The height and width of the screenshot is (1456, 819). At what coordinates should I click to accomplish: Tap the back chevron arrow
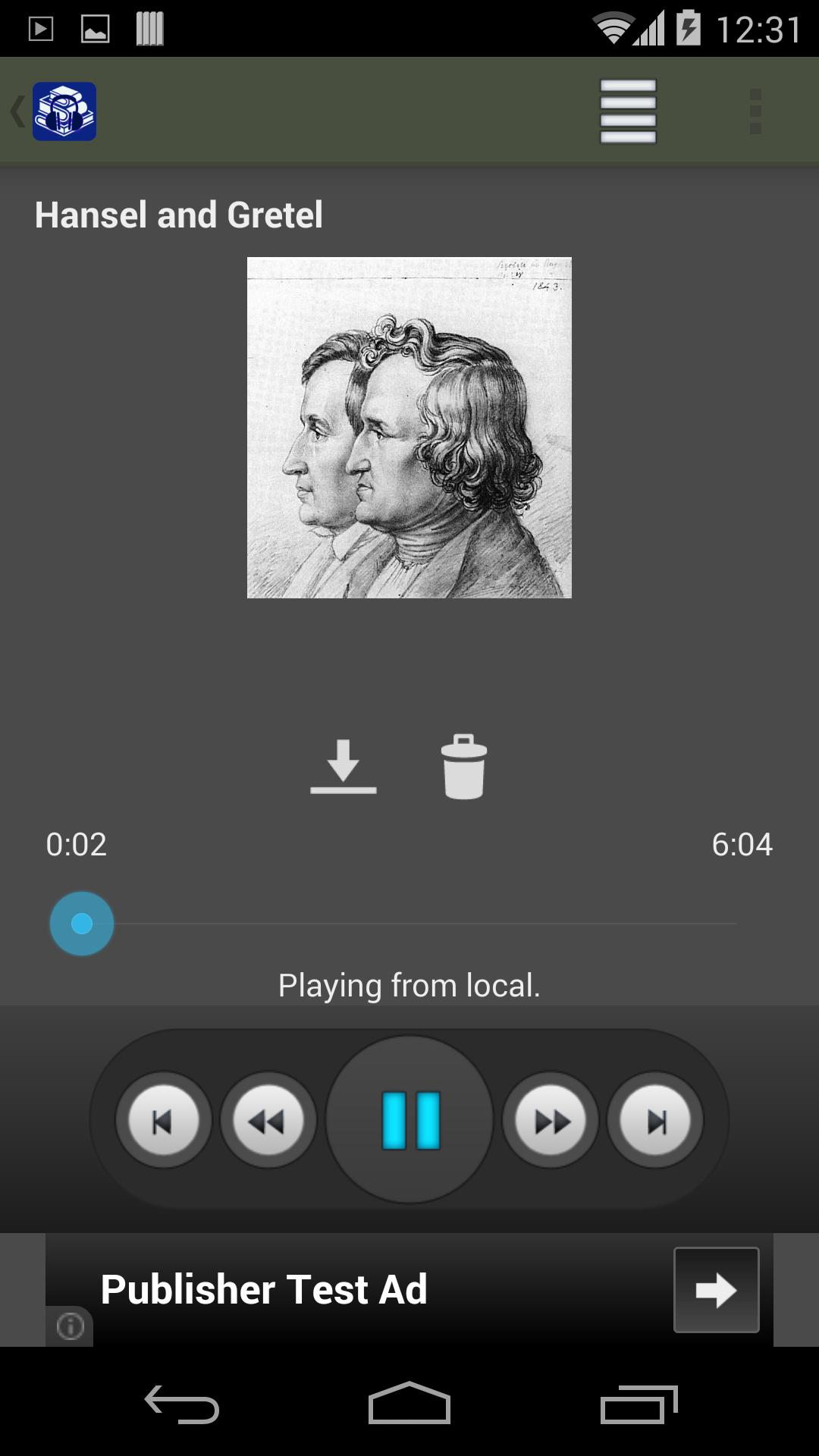16,111
